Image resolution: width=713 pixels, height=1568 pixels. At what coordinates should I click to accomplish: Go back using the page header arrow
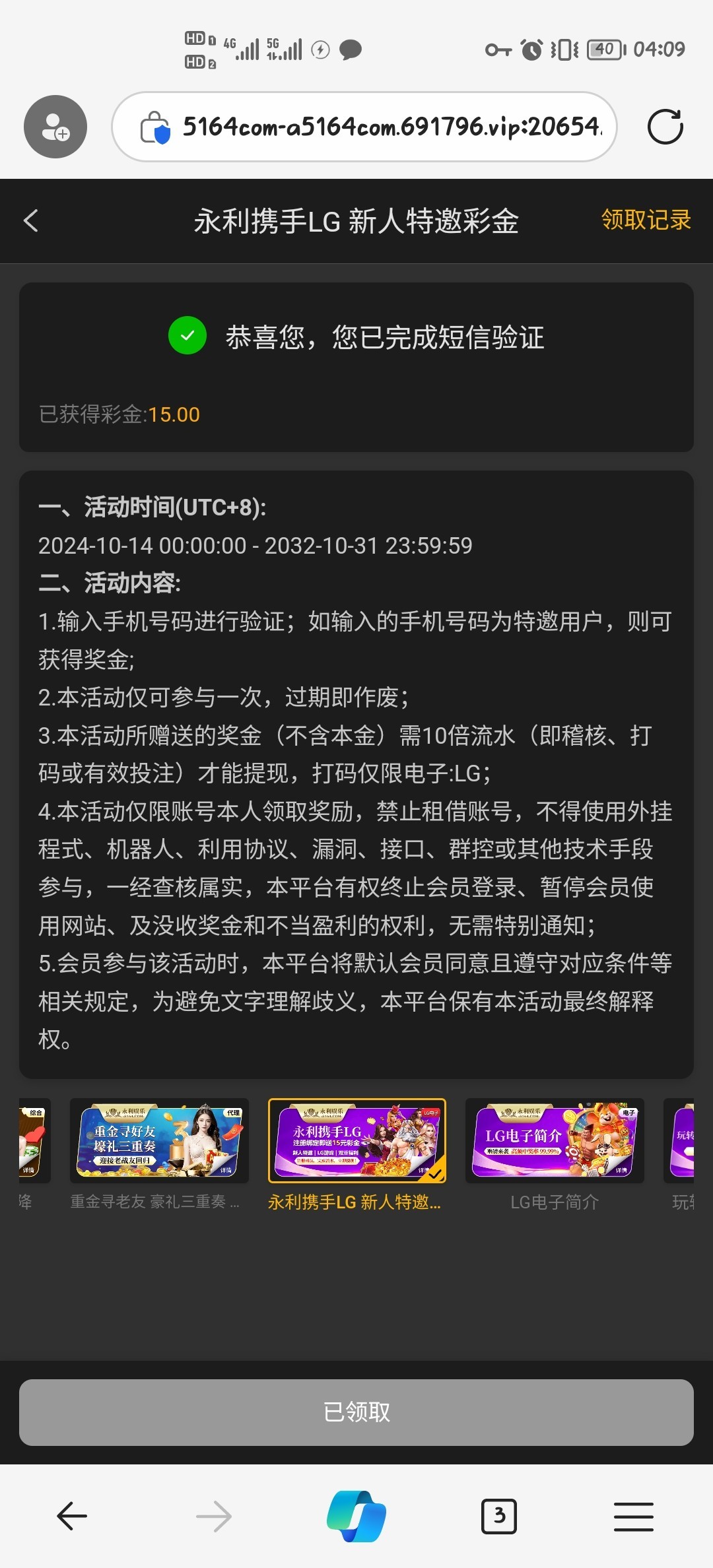coord(31,220)
